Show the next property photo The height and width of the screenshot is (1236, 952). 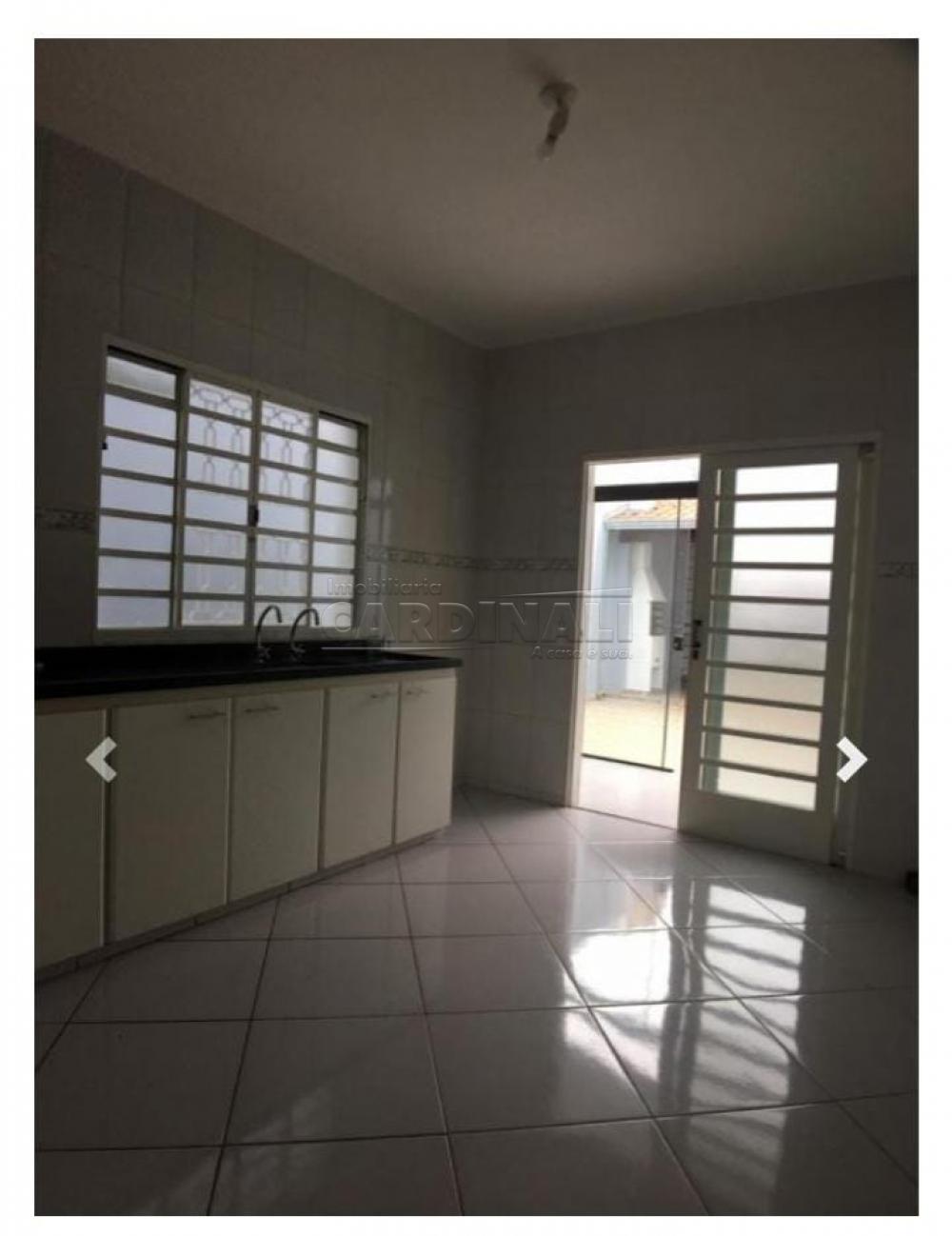coord(851,759)
